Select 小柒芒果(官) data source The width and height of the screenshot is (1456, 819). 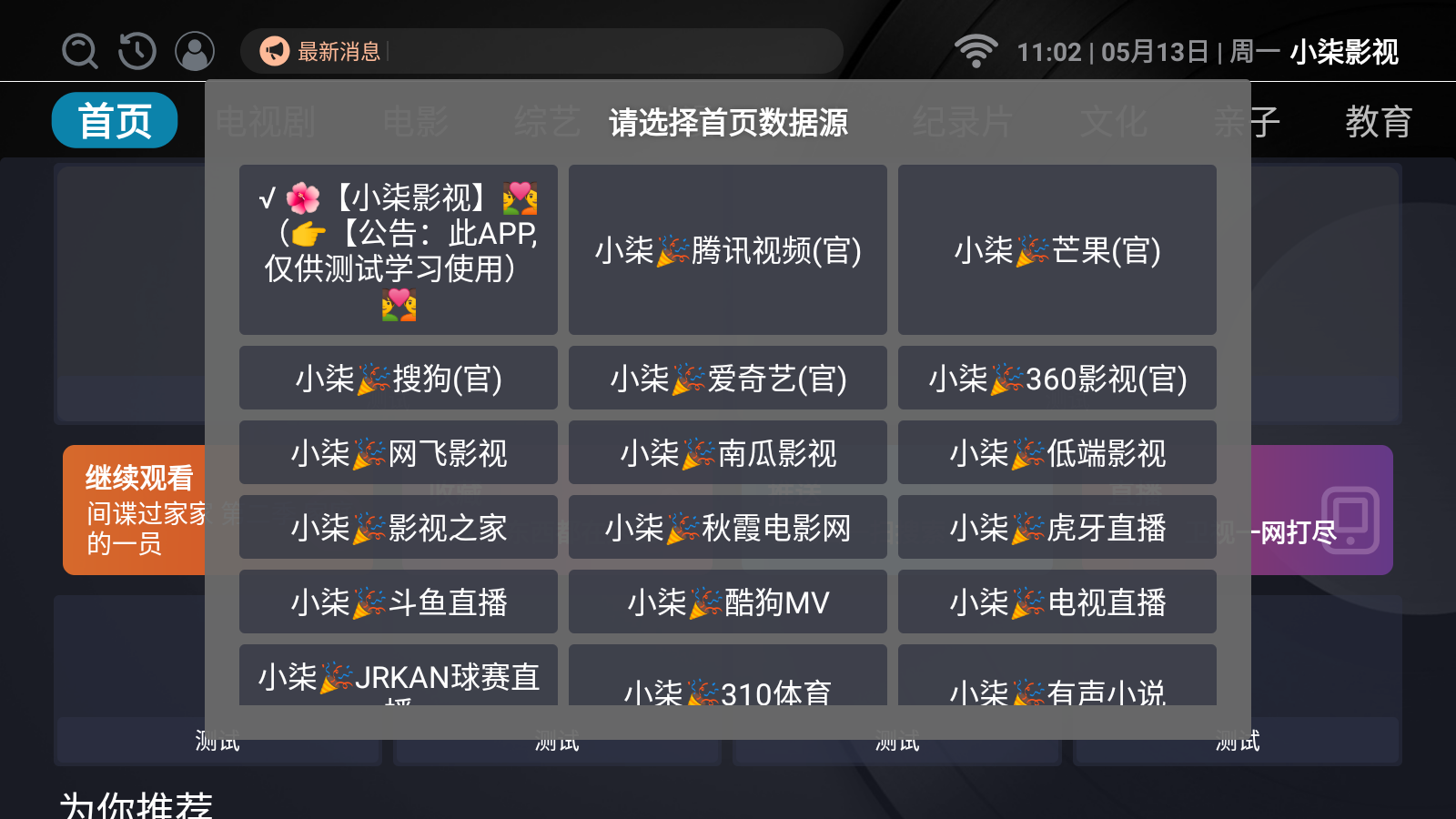click(x=1057, y=249)
